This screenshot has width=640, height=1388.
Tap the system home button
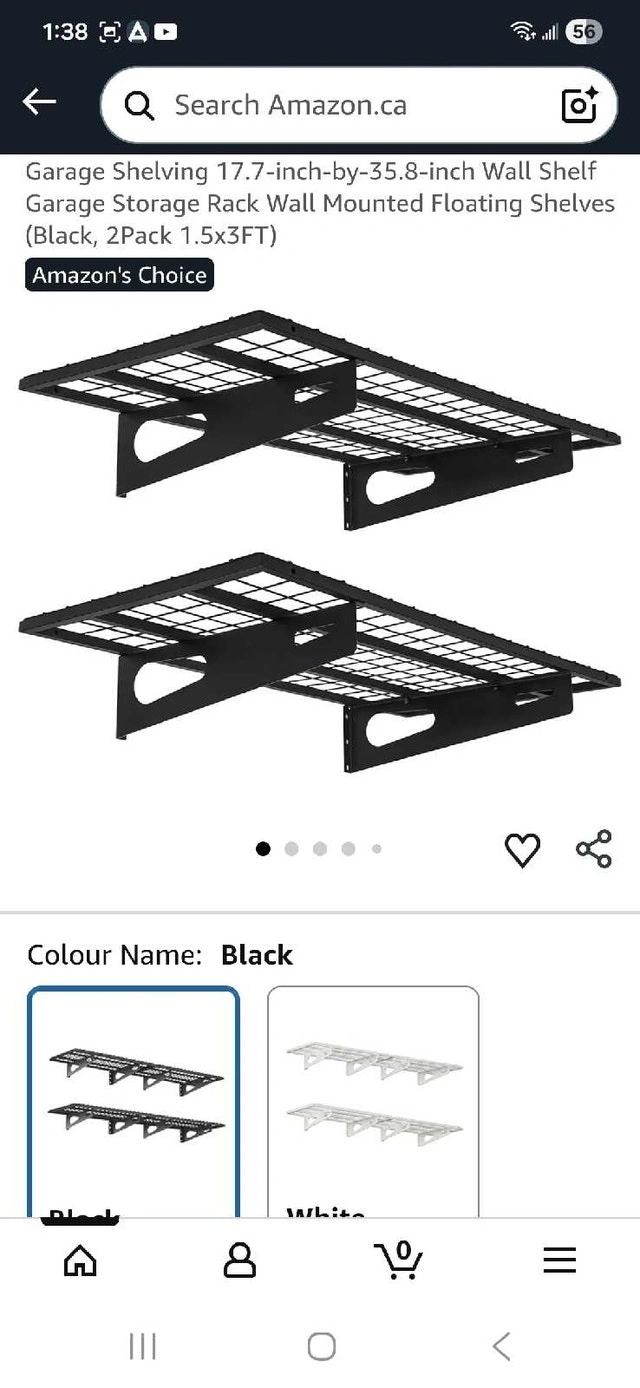[x=321, y=1346]
